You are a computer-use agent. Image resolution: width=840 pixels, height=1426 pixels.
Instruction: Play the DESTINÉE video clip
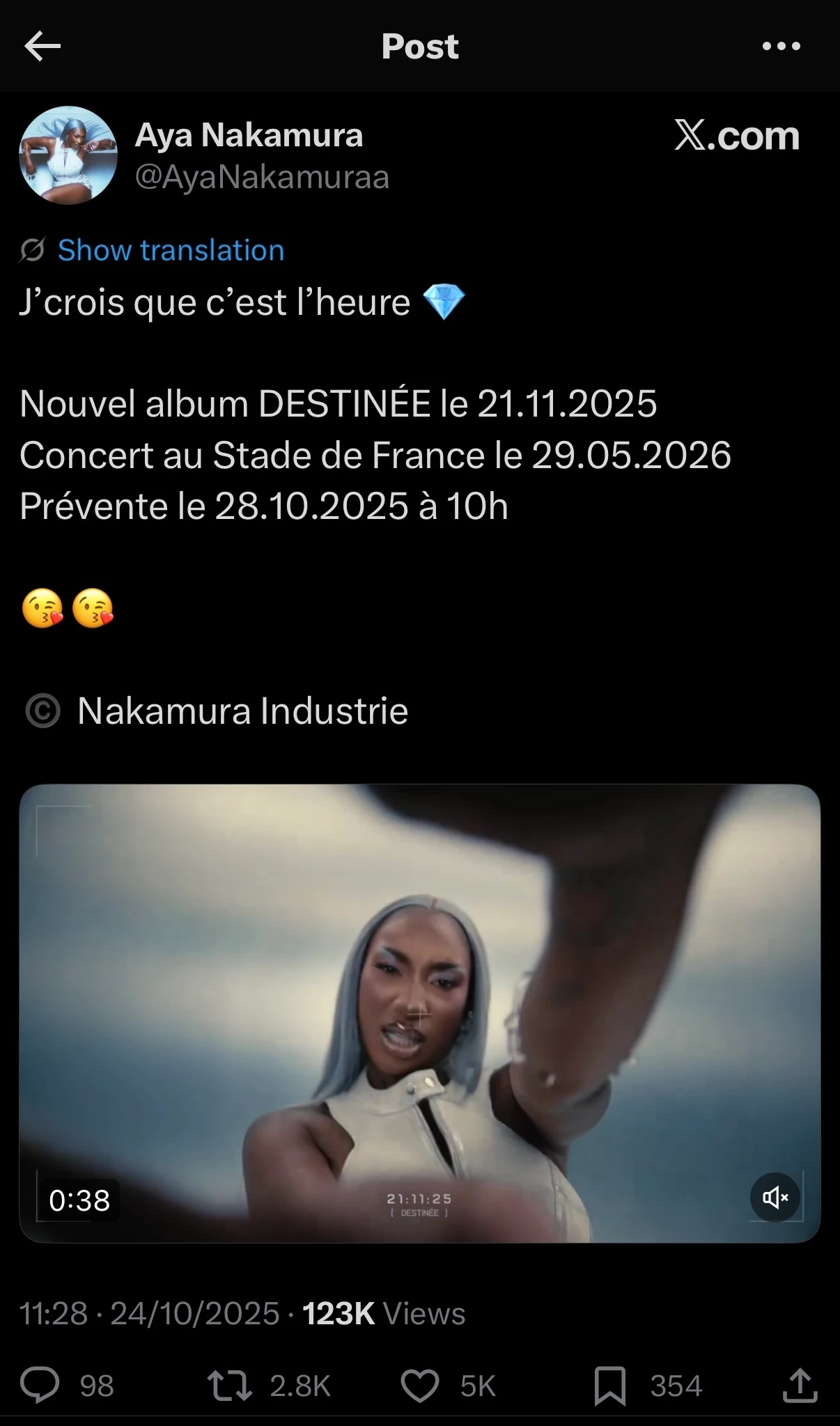(419, 1014)
